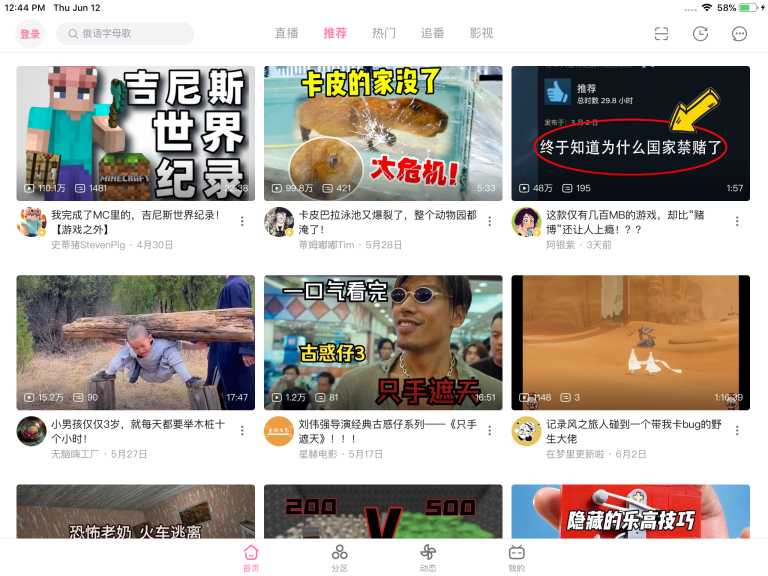Open the scan QR code icon
The image size is (768, 576).
[x=661, y=34]
